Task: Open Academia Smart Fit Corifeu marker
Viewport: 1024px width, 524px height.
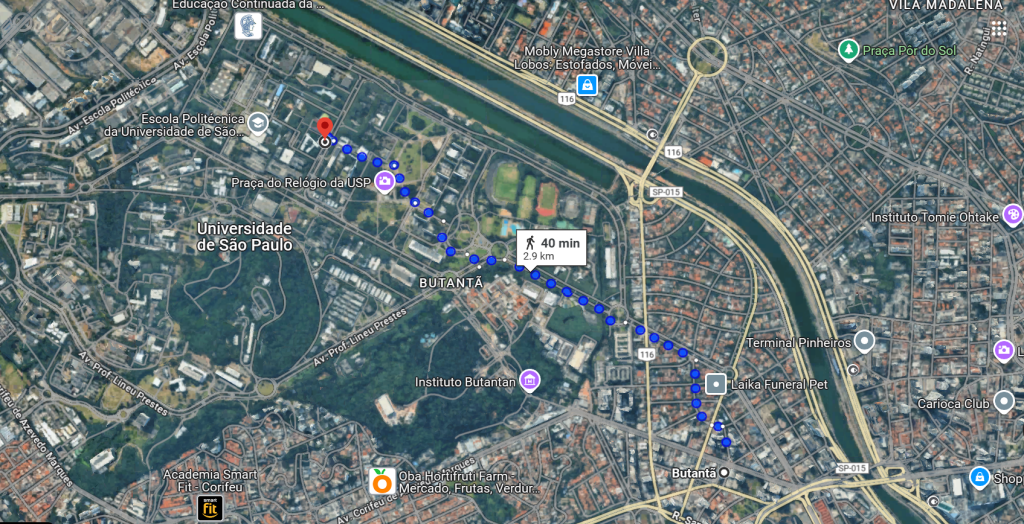Action: (211, 506)
